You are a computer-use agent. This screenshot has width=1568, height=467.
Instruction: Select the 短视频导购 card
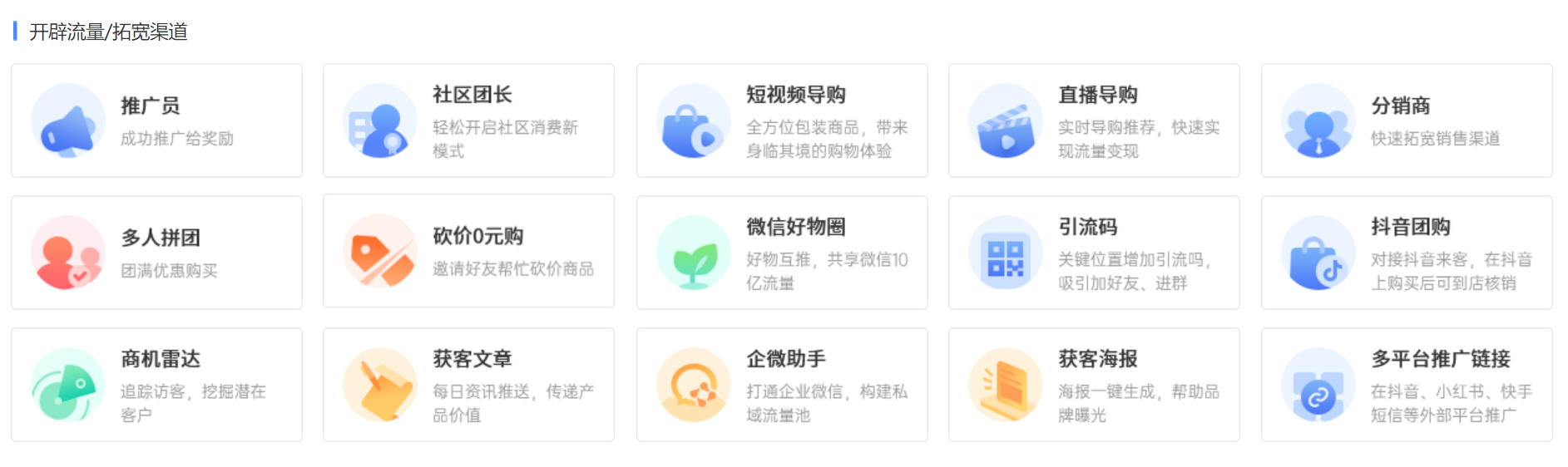coord(782,120)
